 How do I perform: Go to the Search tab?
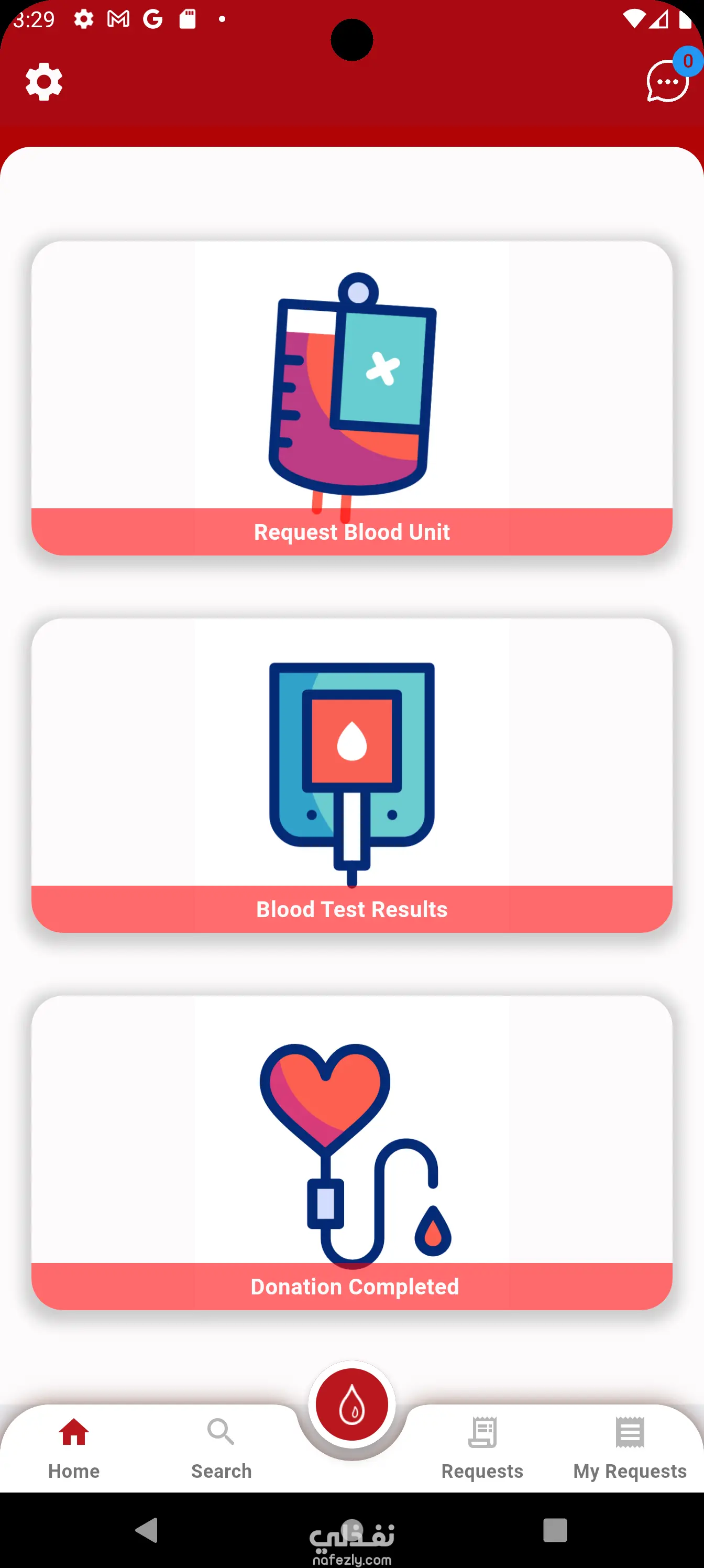[221, 1447]
